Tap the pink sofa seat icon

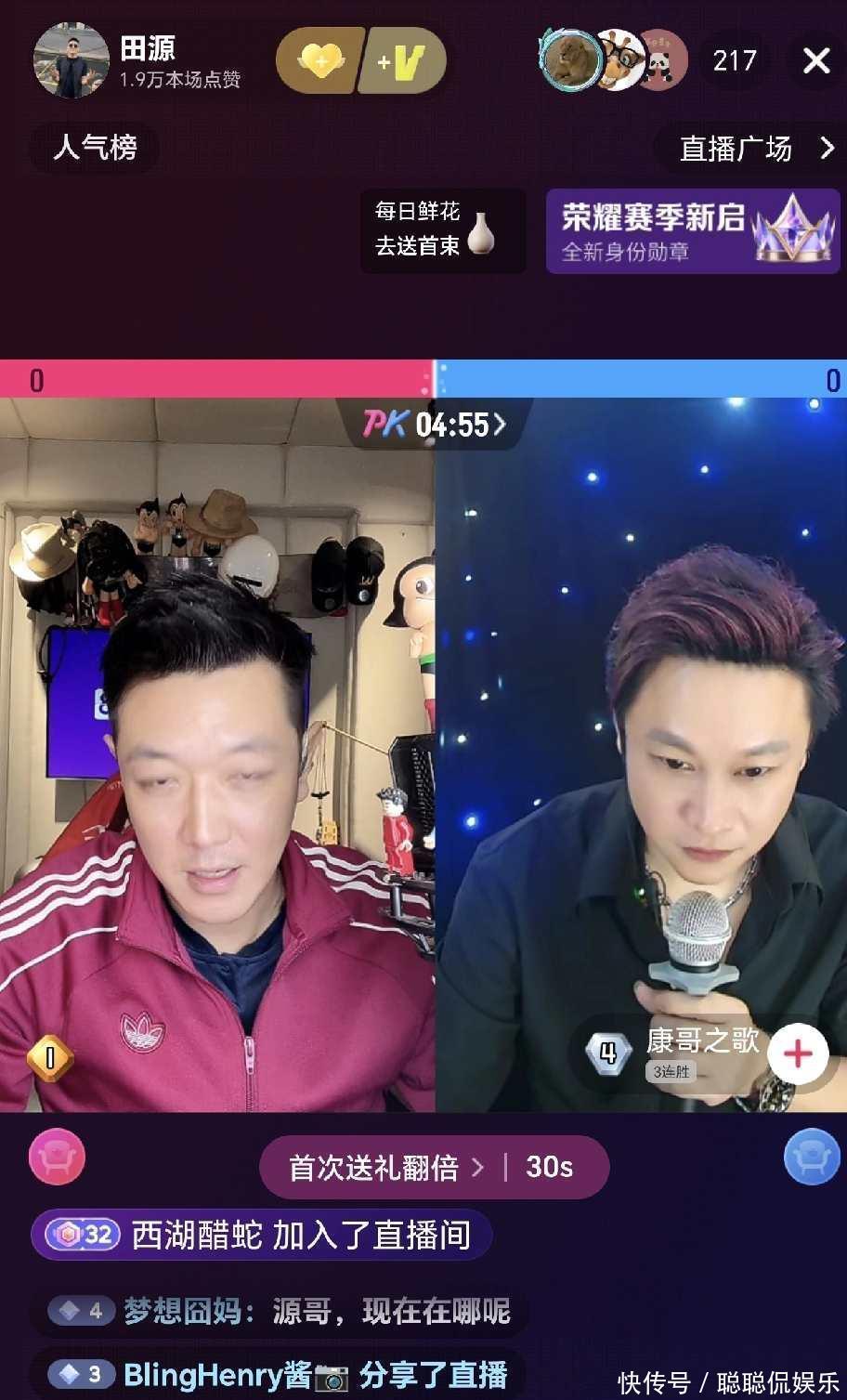[57, 1158]
